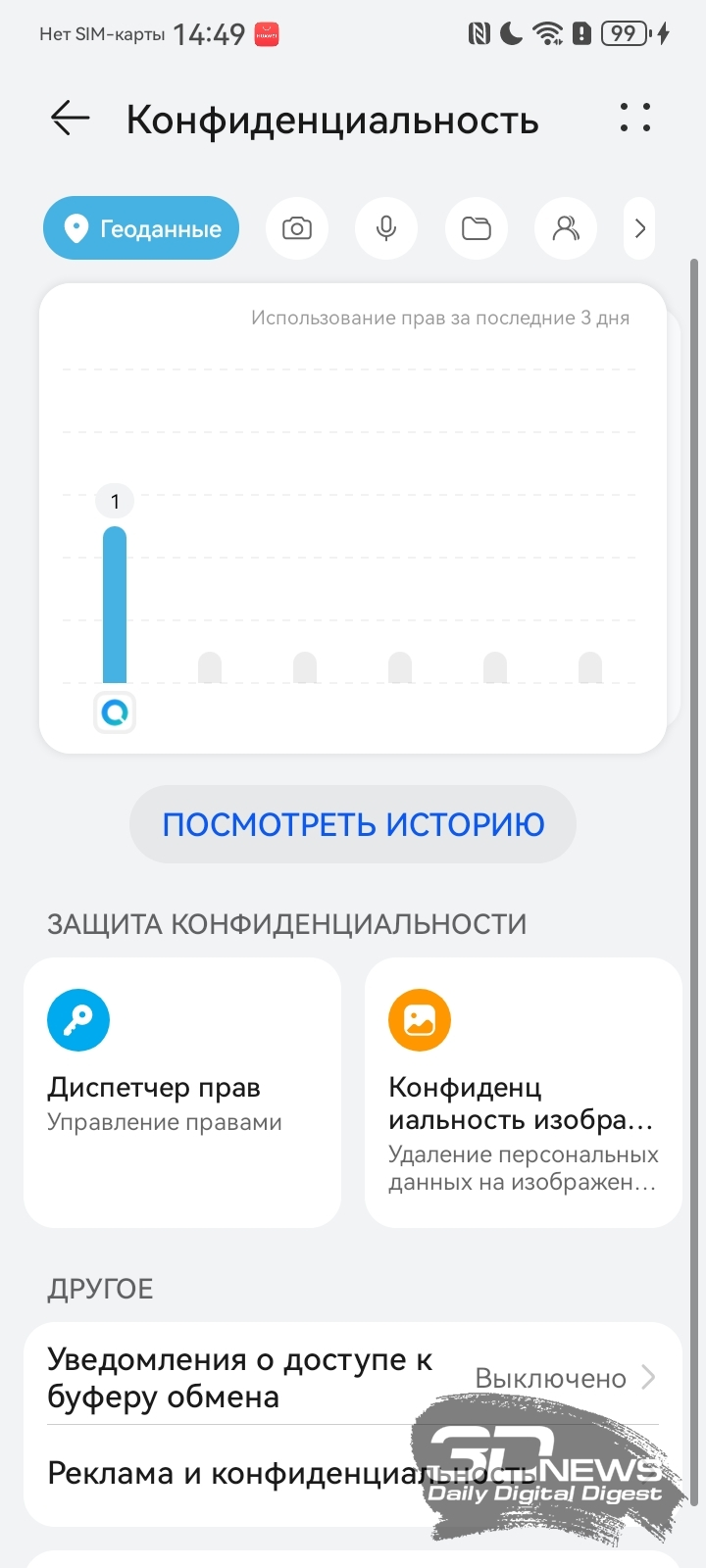Switch to the microphone permission chip
Viewport: 706px width, 1568px height.
386,228
